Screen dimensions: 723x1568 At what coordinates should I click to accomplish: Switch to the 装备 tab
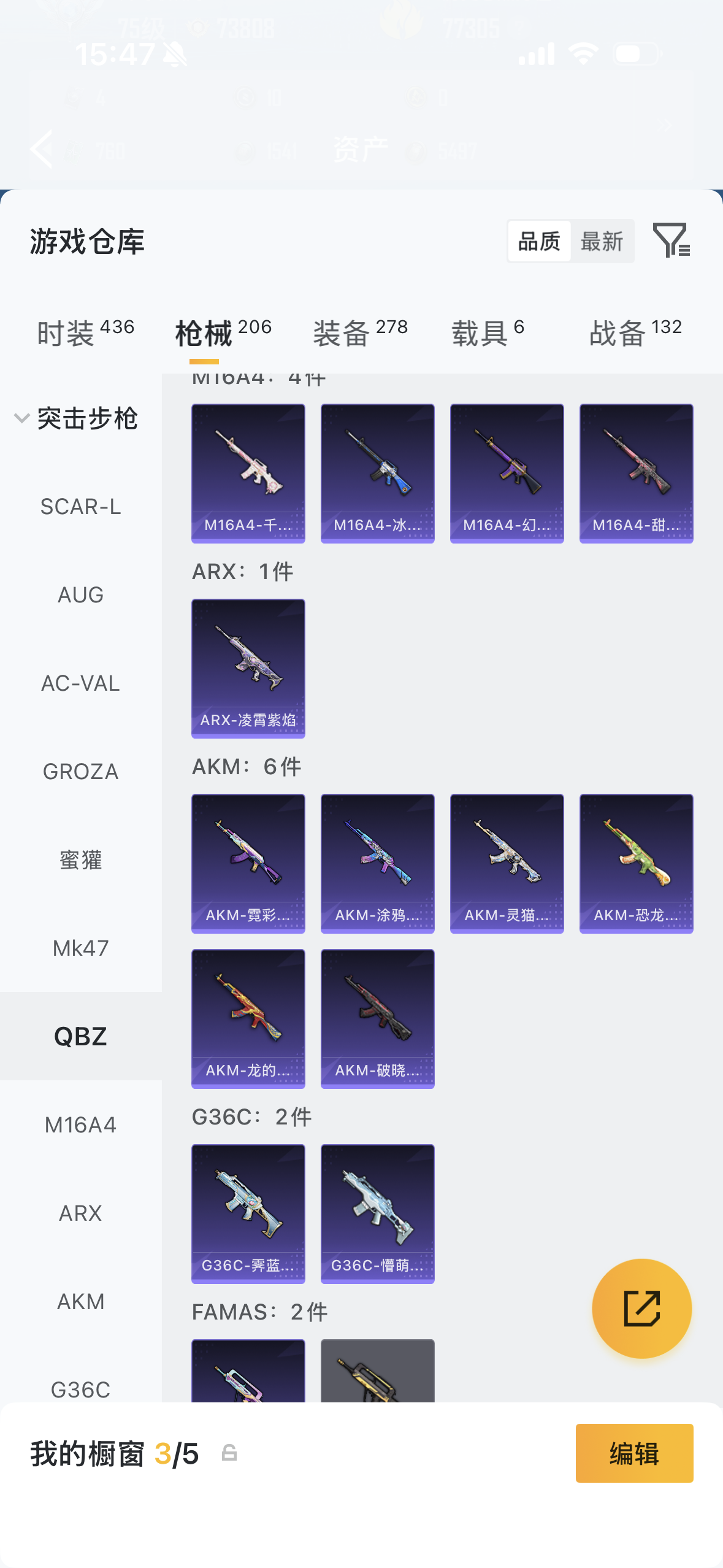point(360,333)
